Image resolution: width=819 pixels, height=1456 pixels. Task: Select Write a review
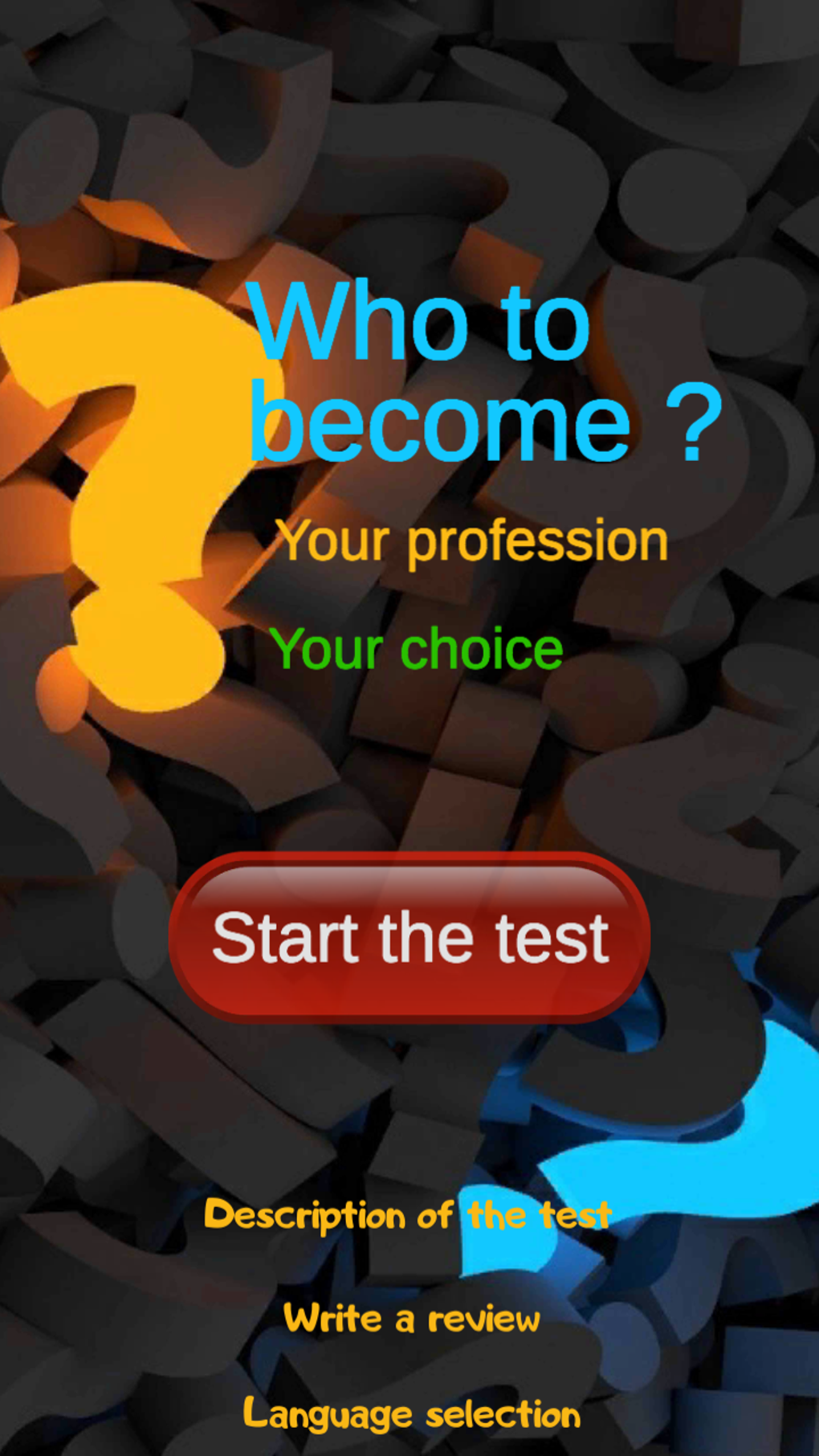click(x=411, y=1319)
